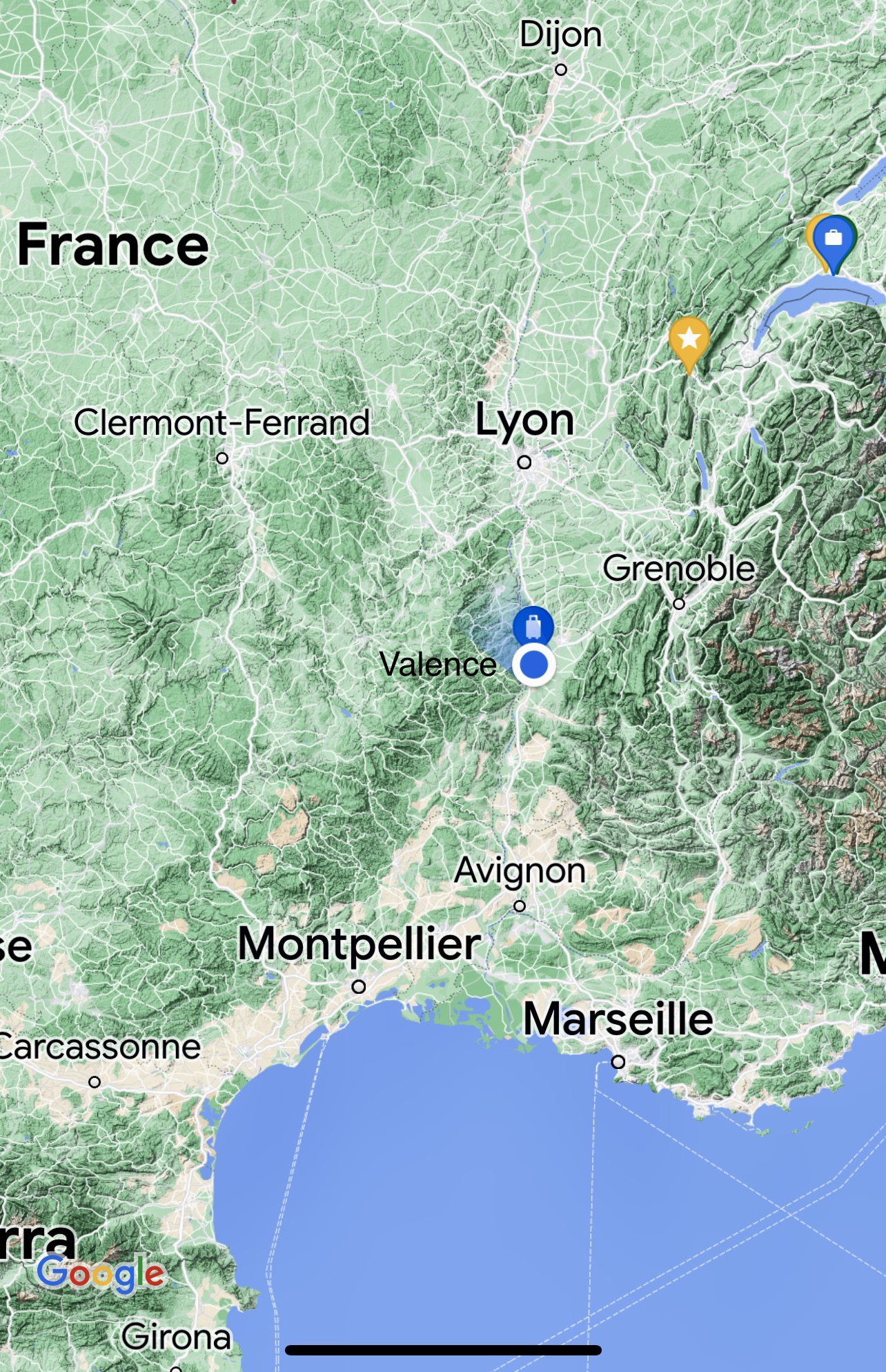Select the Marseille city label
Viewport: 886px width, 1372px height.
coord(618,1019)
